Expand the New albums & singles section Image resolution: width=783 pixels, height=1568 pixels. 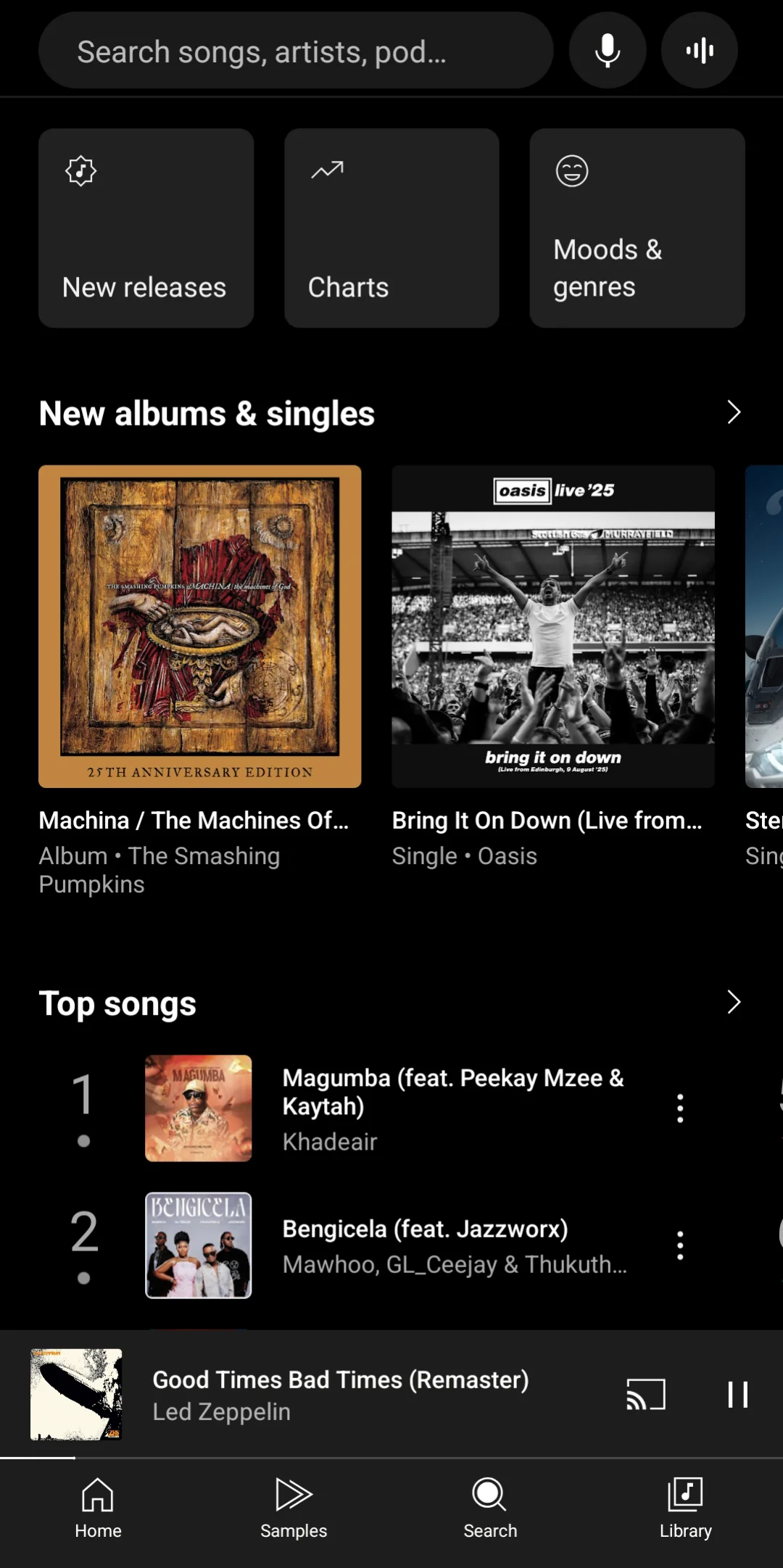[734, 412]
